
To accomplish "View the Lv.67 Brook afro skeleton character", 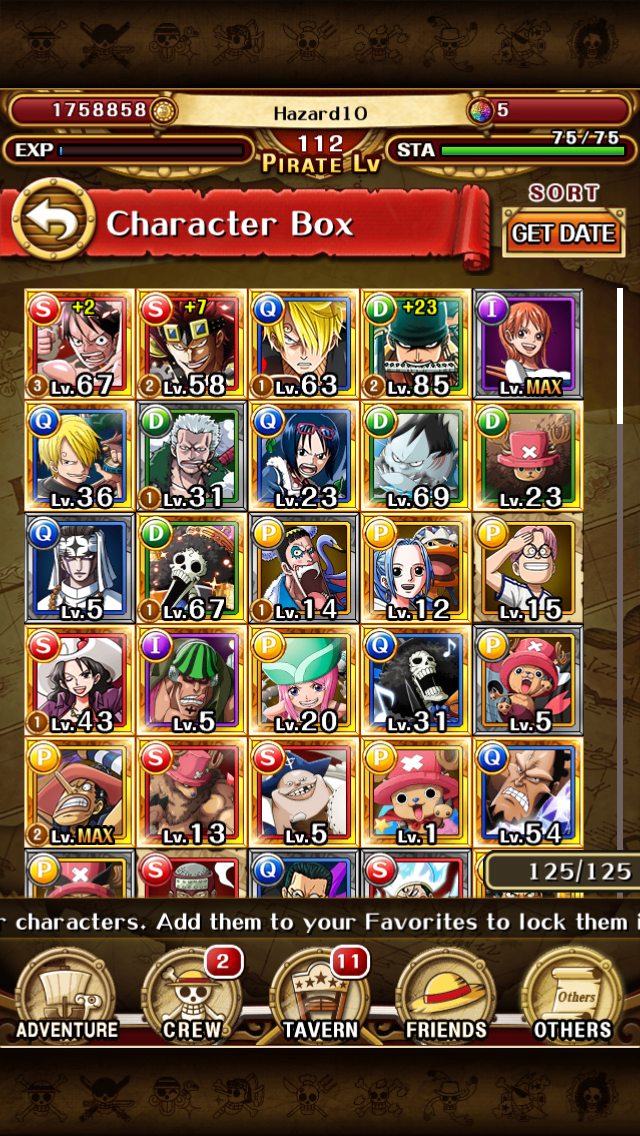I will coord(191,568).
